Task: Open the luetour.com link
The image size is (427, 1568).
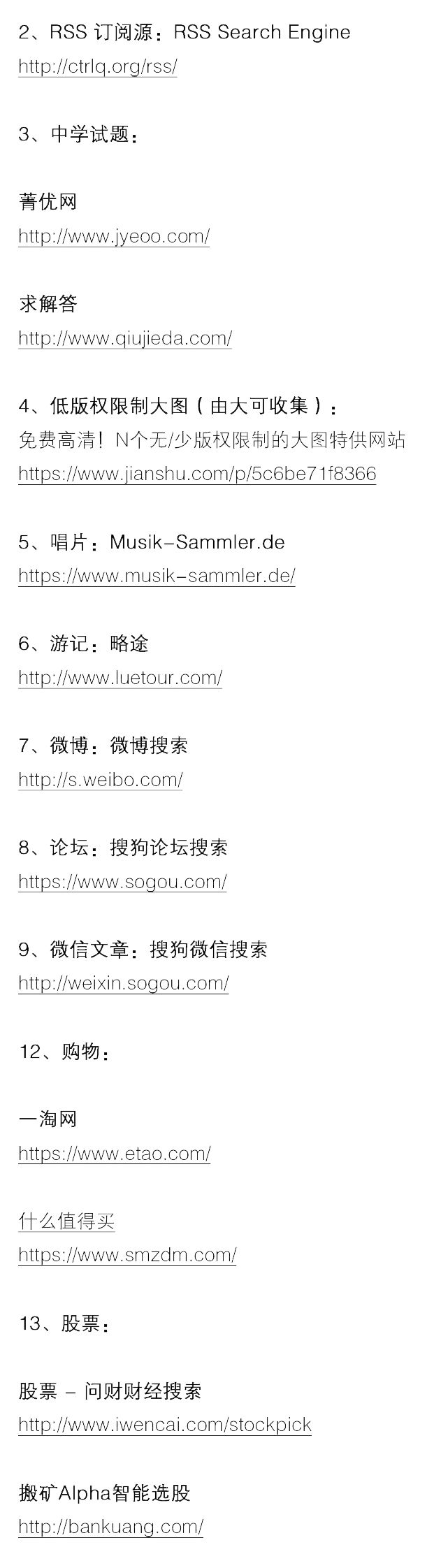Action: [120, 678]
